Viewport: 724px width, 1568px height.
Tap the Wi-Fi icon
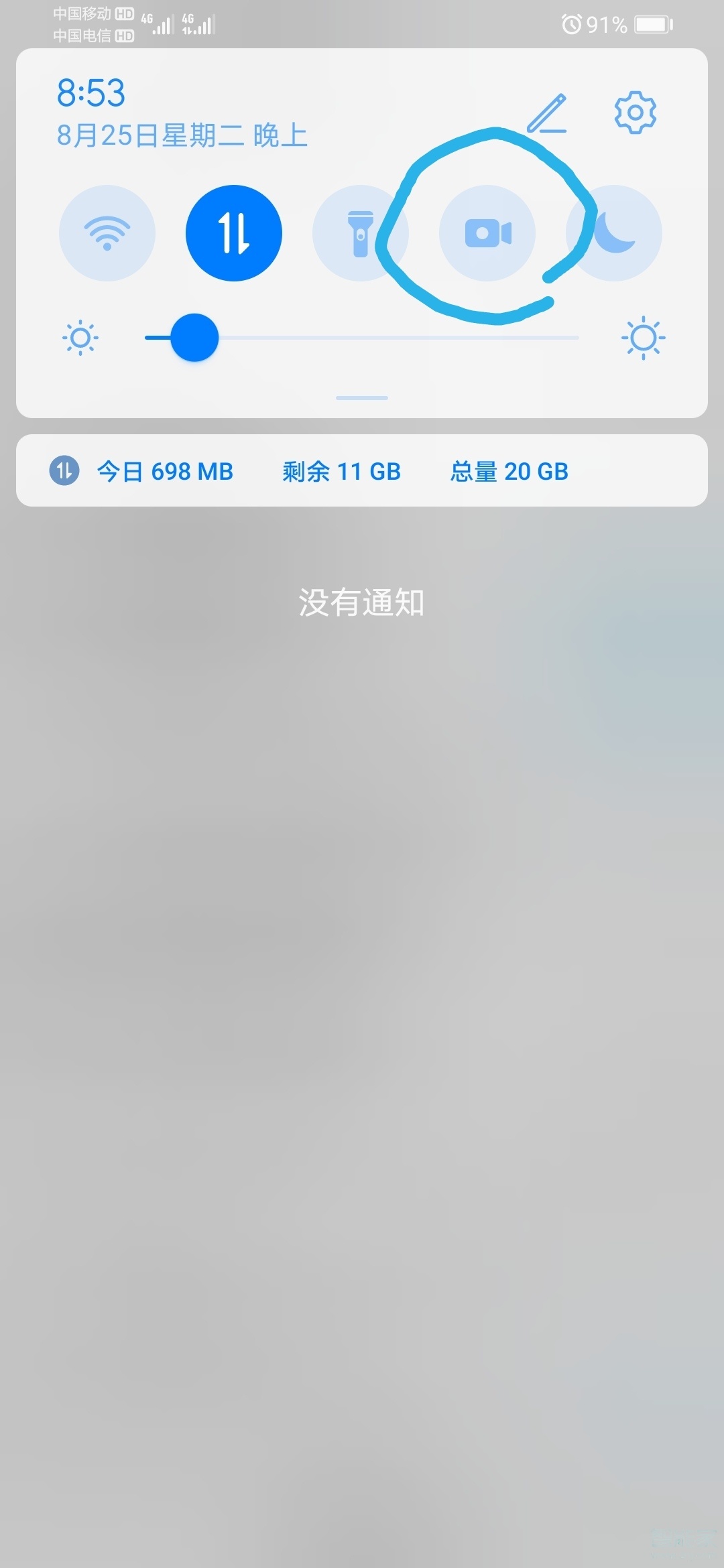[106, 233]
